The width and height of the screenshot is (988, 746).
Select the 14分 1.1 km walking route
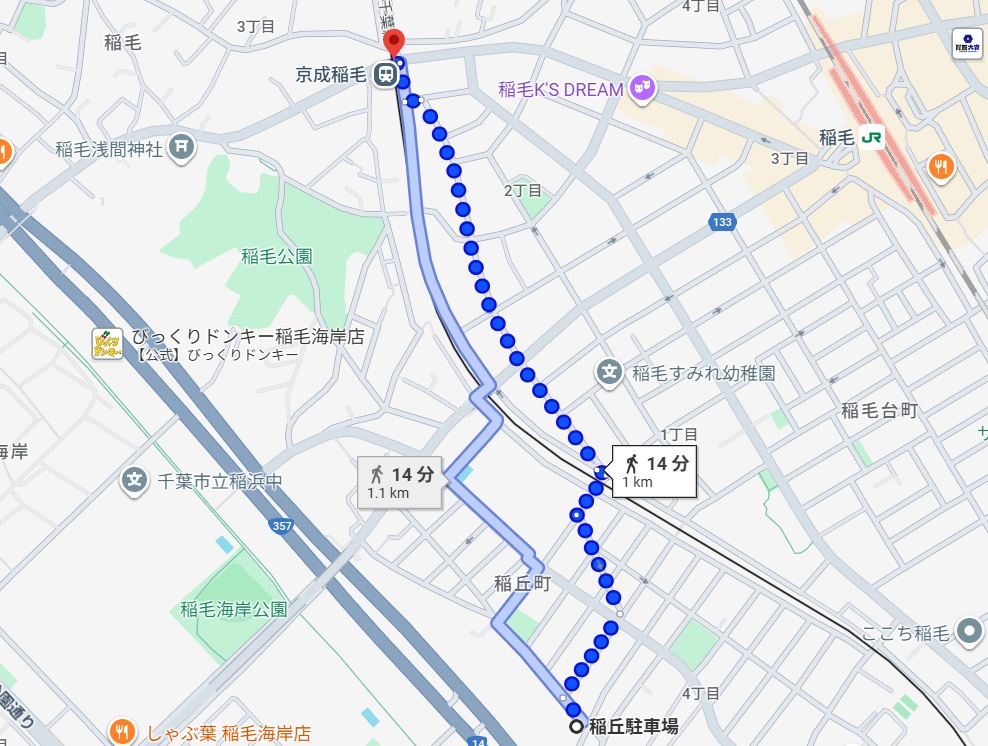[x=401, y=482]
